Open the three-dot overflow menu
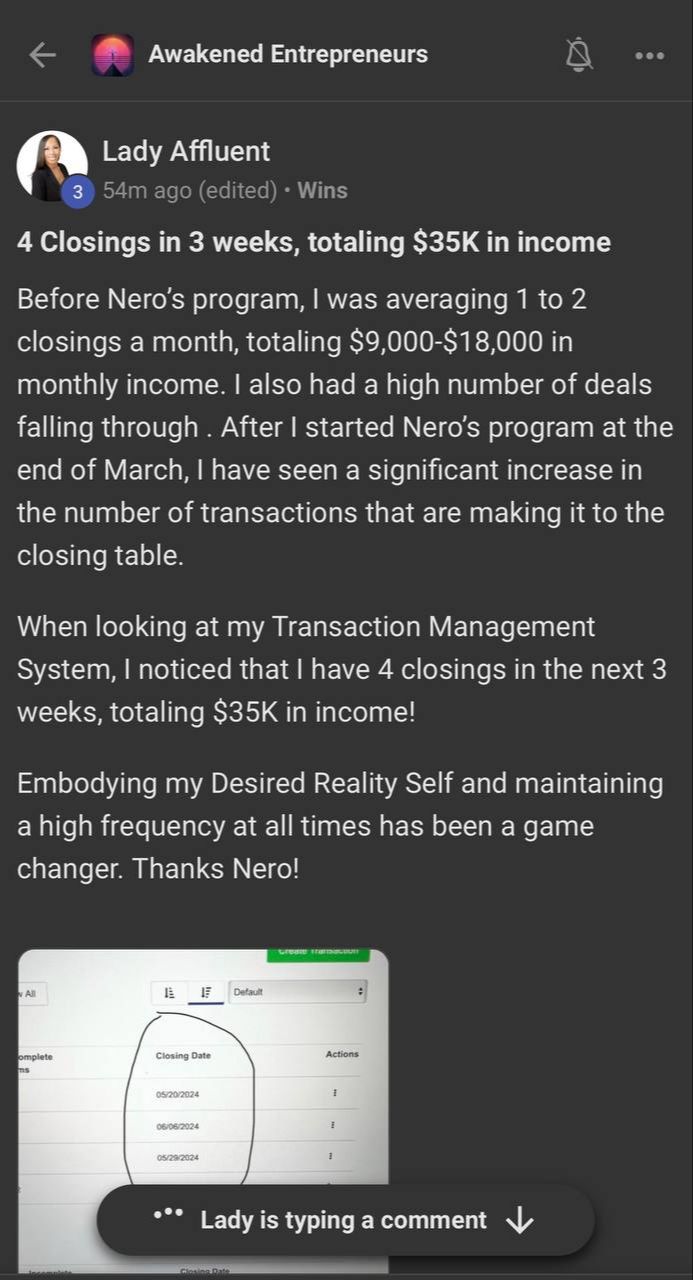Screen dimensions: 693x1280 [649, 56]
